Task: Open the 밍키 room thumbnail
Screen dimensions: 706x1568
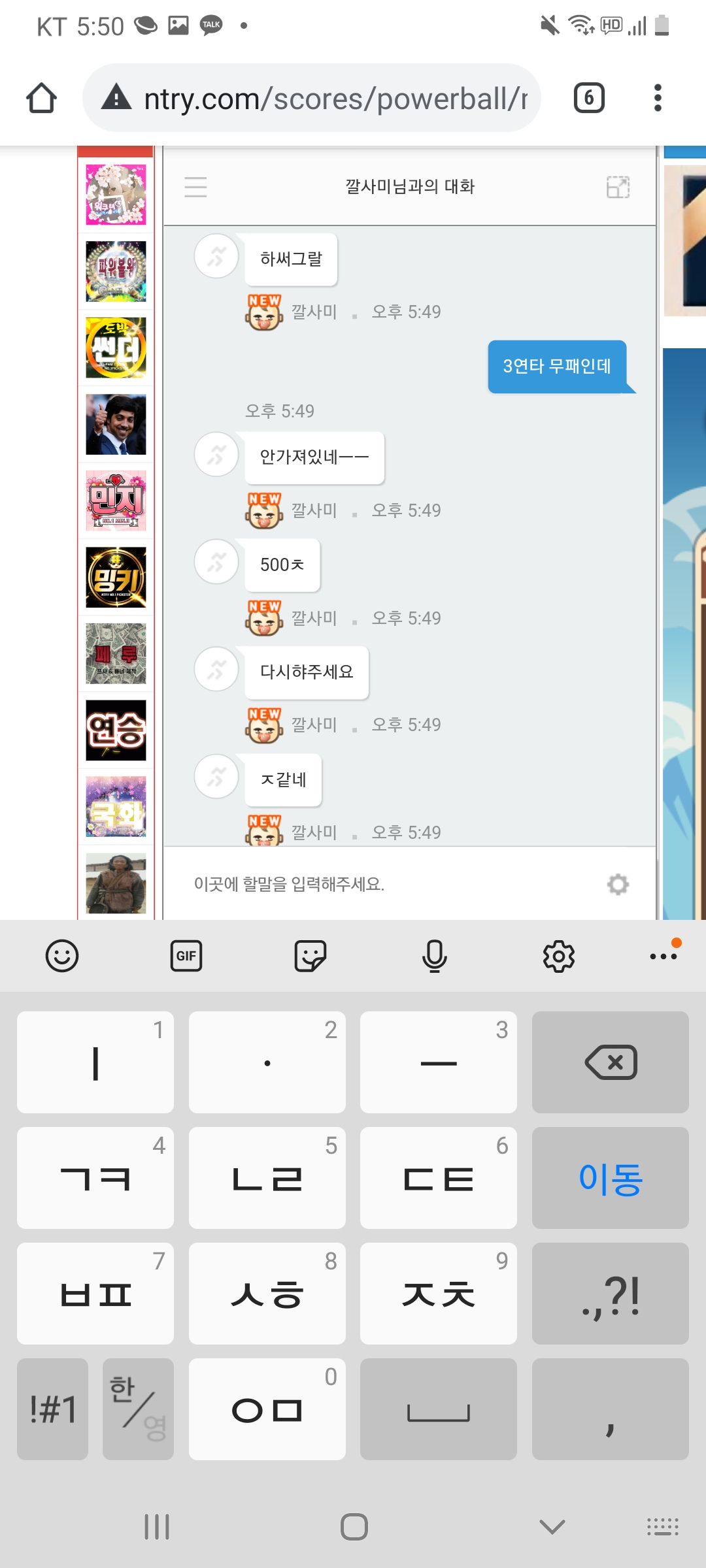Action: (116, 577)
